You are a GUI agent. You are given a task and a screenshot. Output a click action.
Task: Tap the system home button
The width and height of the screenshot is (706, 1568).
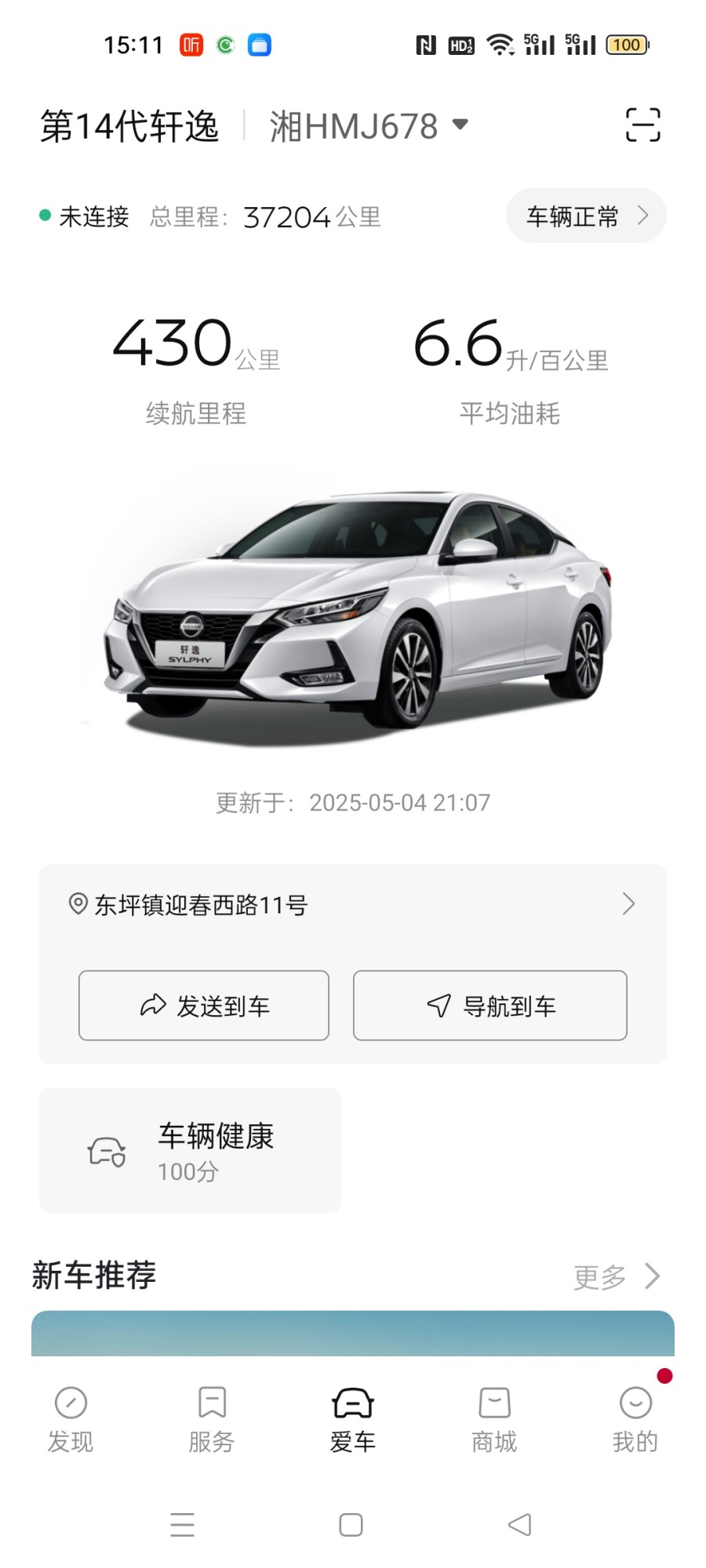[351, 1525]
